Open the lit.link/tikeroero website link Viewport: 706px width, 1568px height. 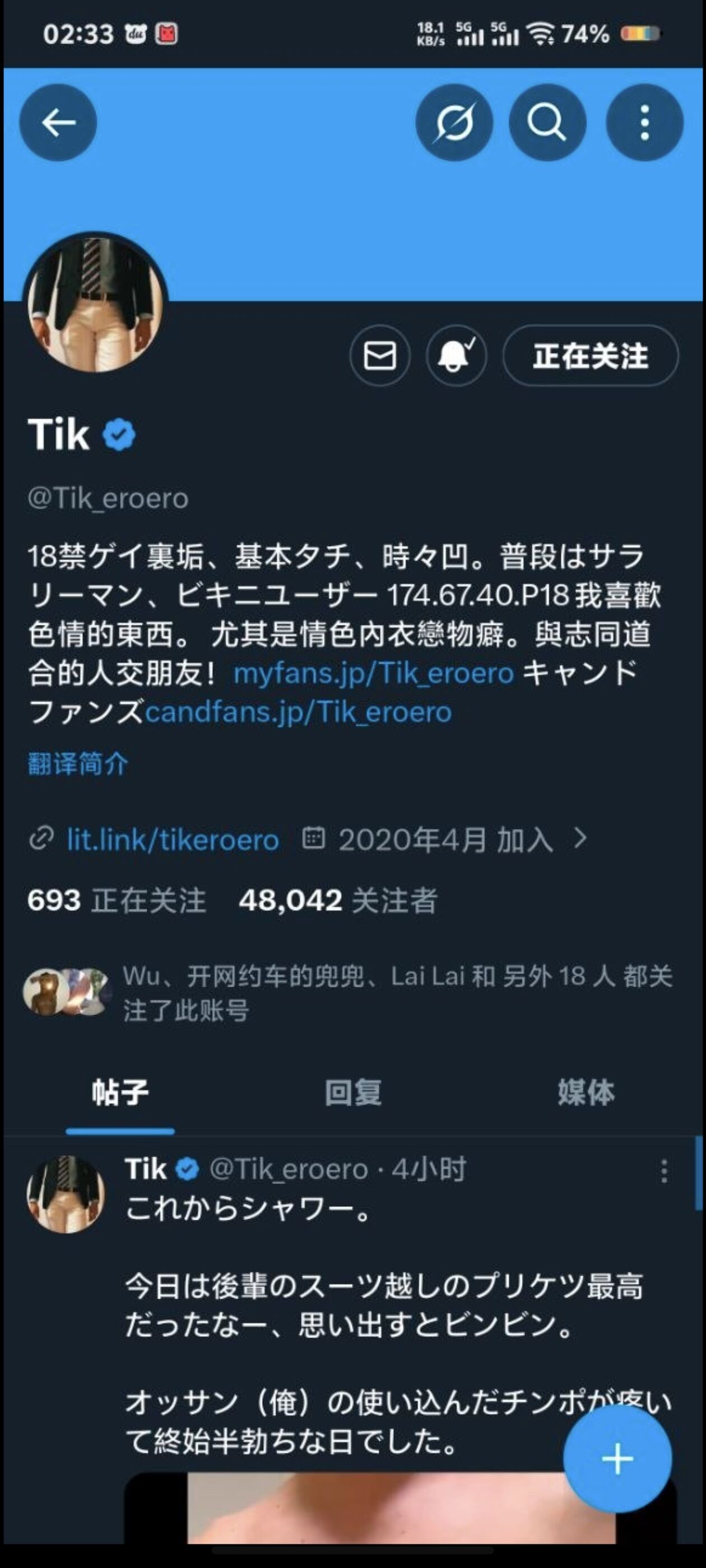coord(173,840)
